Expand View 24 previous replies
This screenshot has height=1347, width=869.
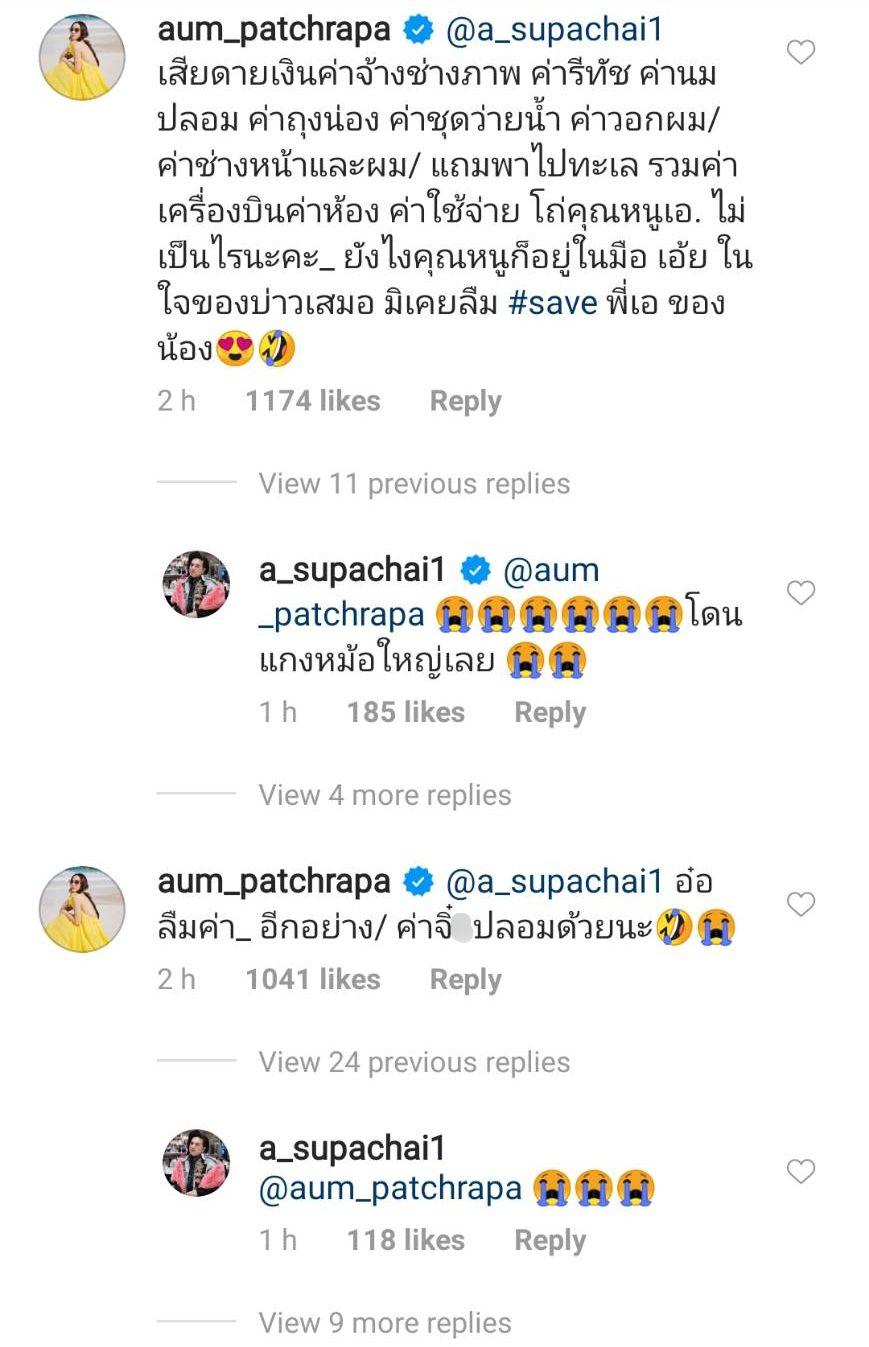(x=414, y=1062)
